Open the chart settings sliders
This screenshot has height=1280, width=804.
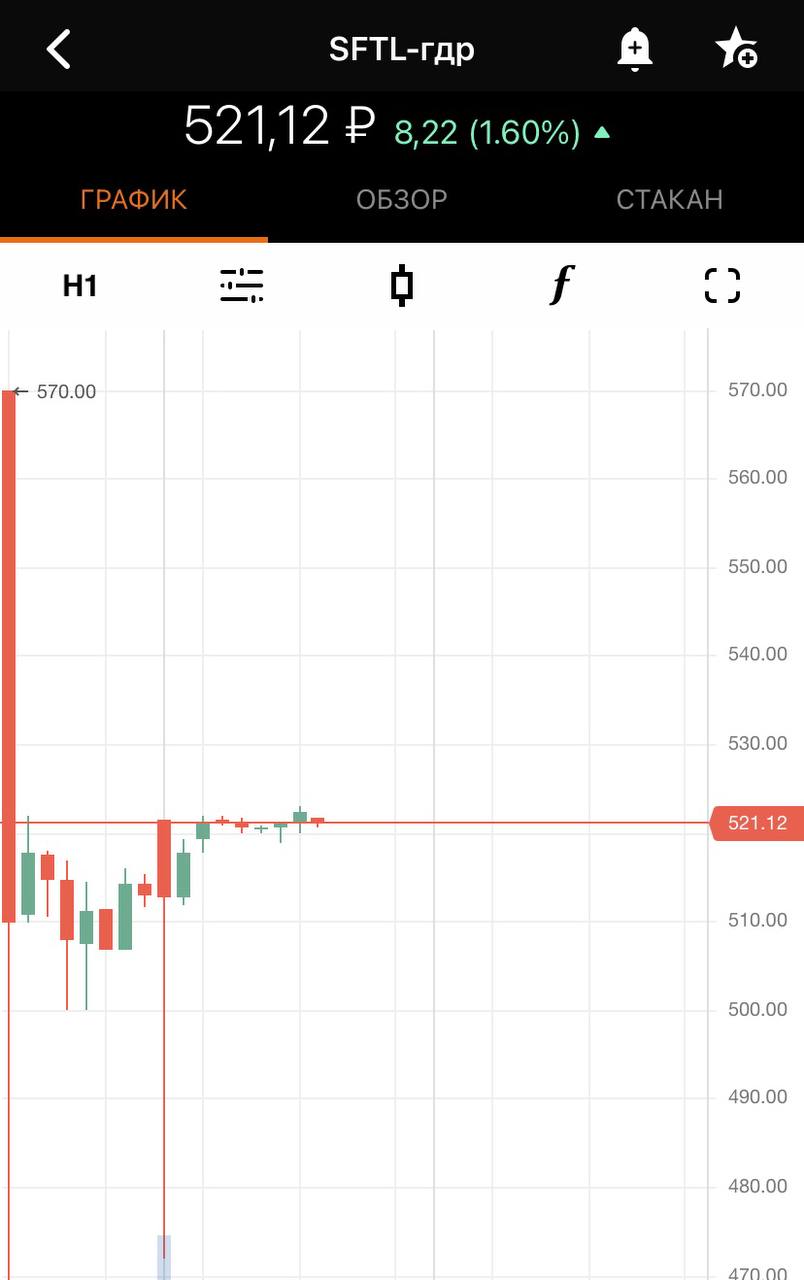click(x=241, y=286)
